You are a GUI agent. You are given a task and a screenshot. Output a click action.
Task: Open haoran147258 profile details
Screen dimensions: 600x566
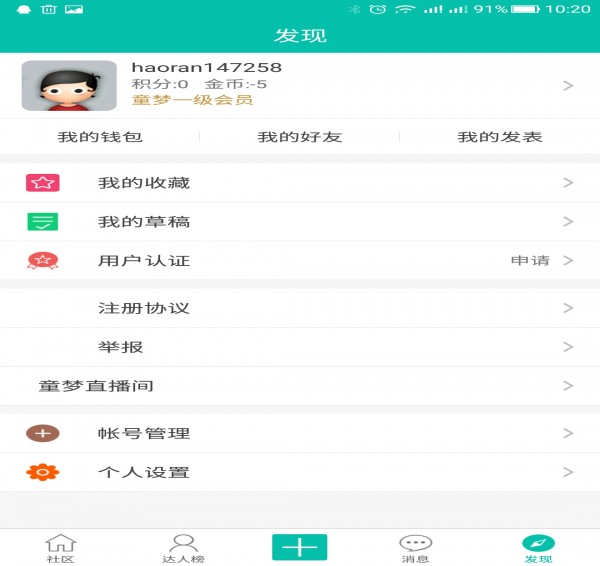(x=300, y=85)
